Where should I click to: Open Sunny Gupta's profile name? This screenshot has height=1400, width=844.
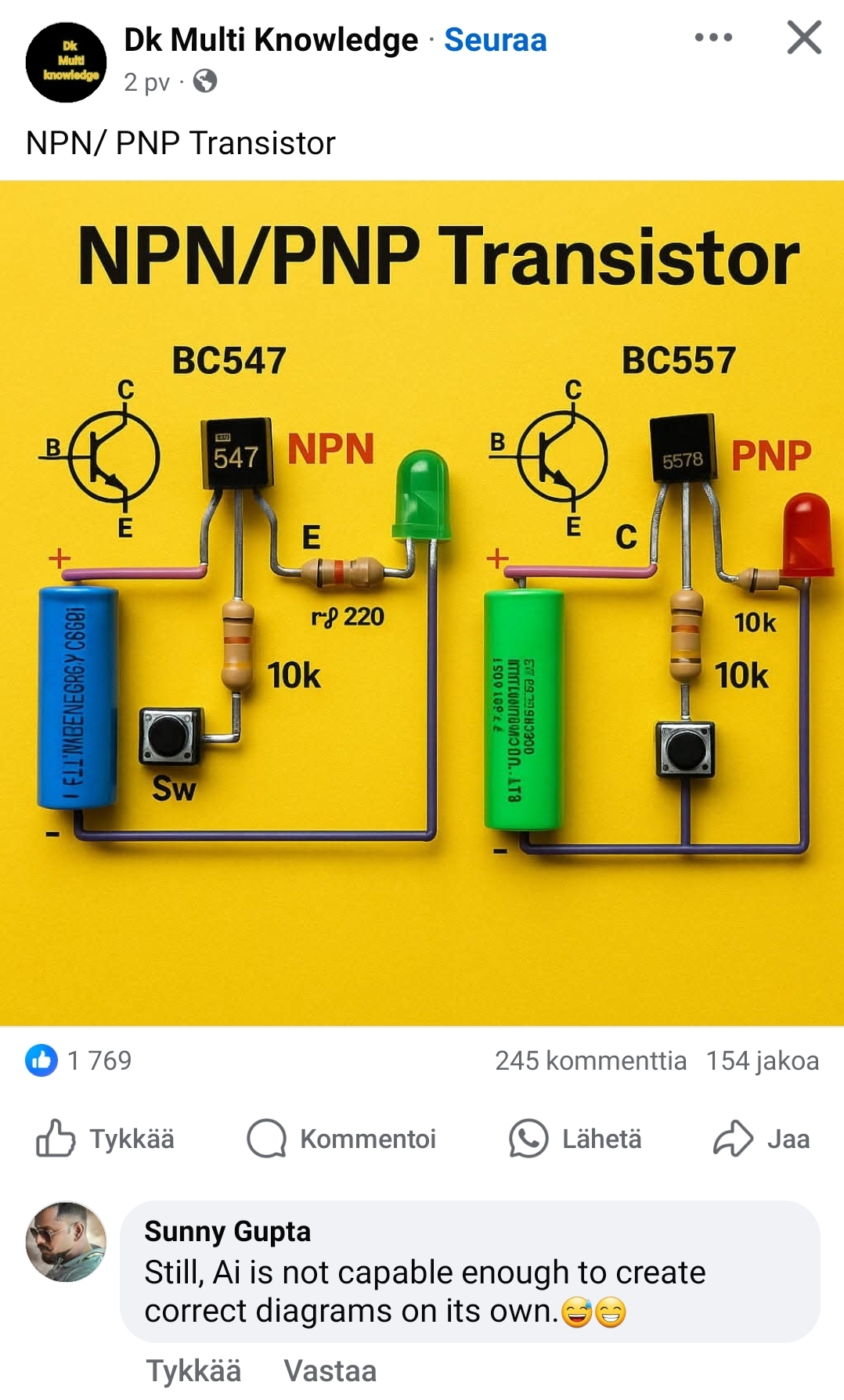point(227,1231)
